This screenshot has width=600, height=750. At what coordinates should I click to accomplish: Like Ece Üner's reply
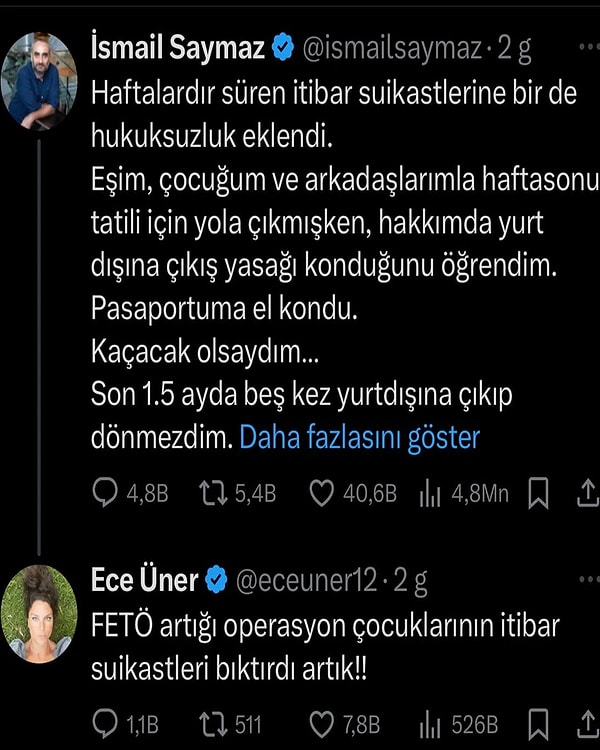coord(322,723)
